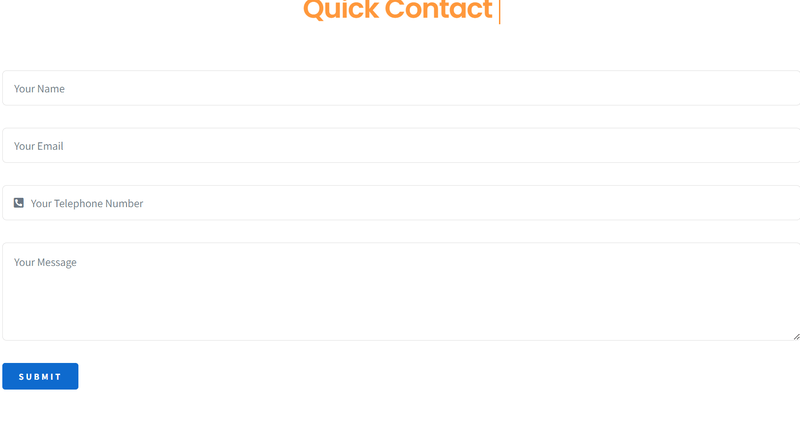The image size is (800, 446).
Task: Select the Your Telephone Number field
Action: (400, 203)
